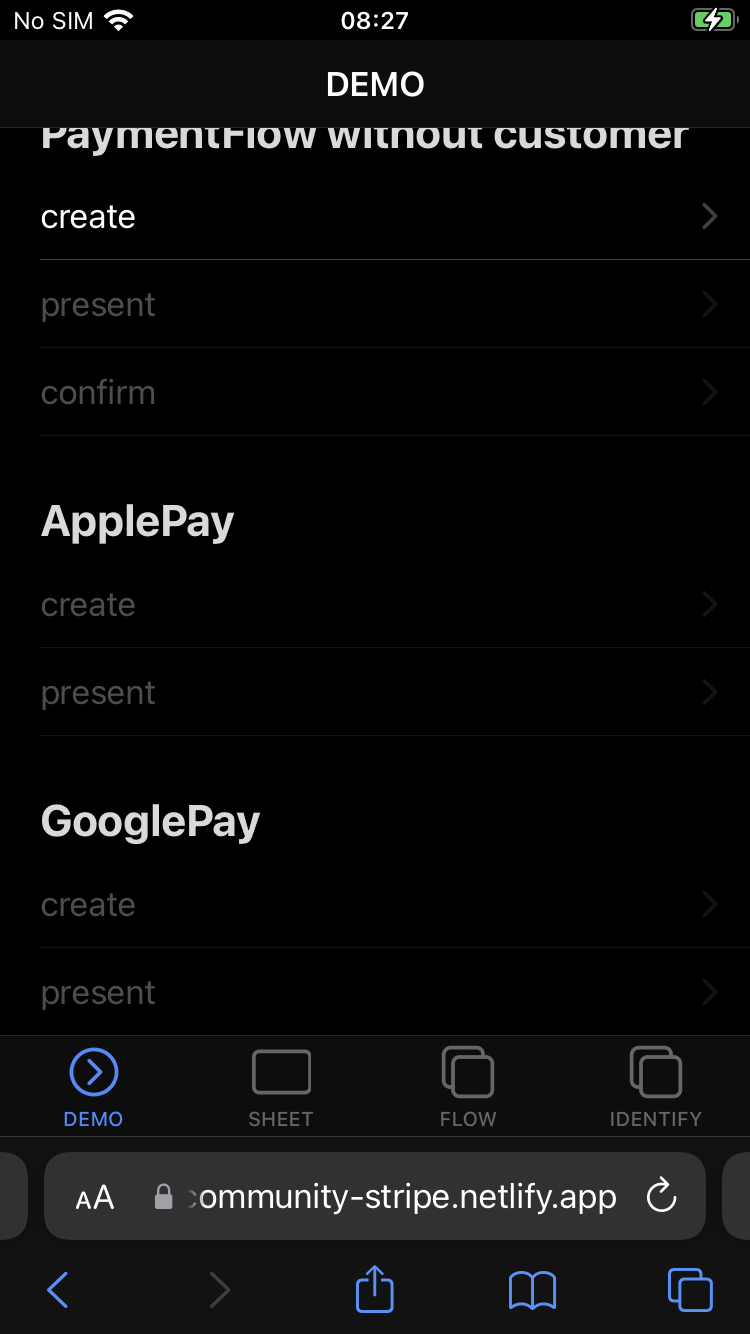This screenshot has width=750, height=1334.
Task: Tap the battery charging indicator
Action: (x=713, y=19)
